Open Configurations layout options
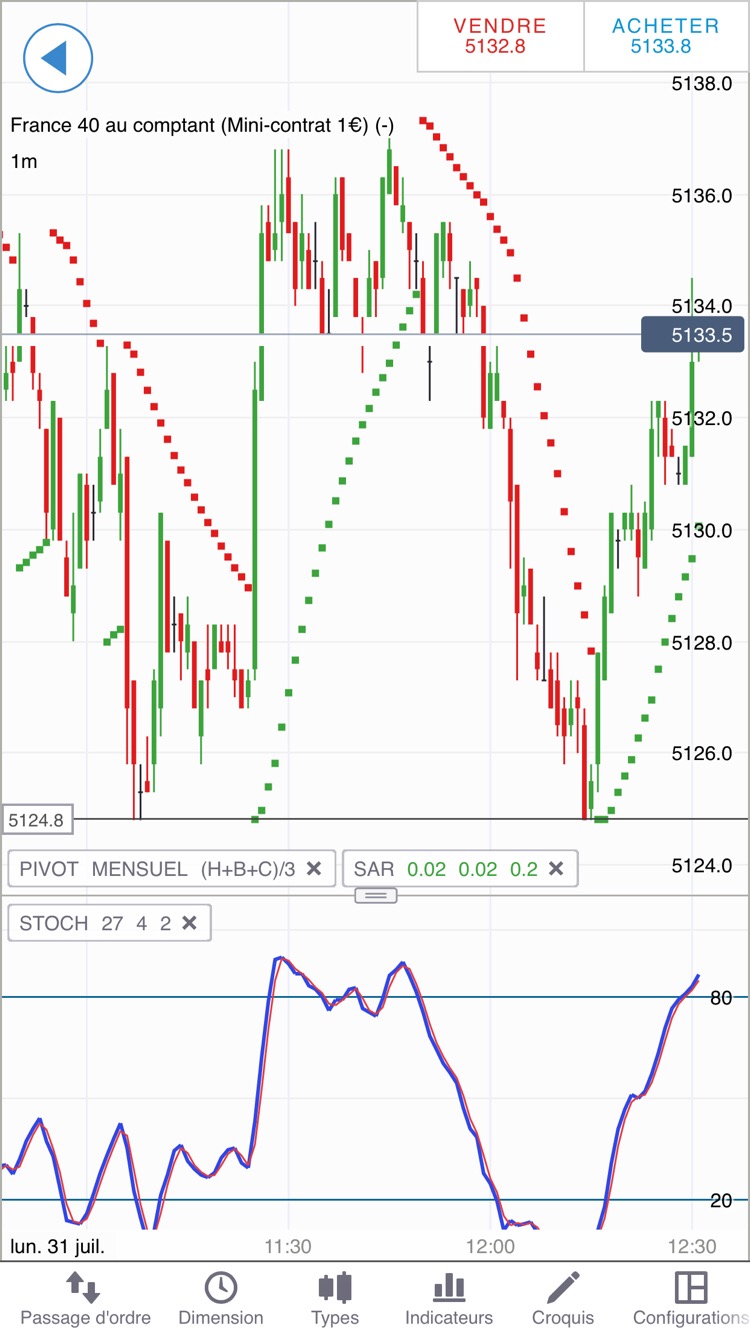This screenshot has width=750, height=1333. click(691, 1298)
